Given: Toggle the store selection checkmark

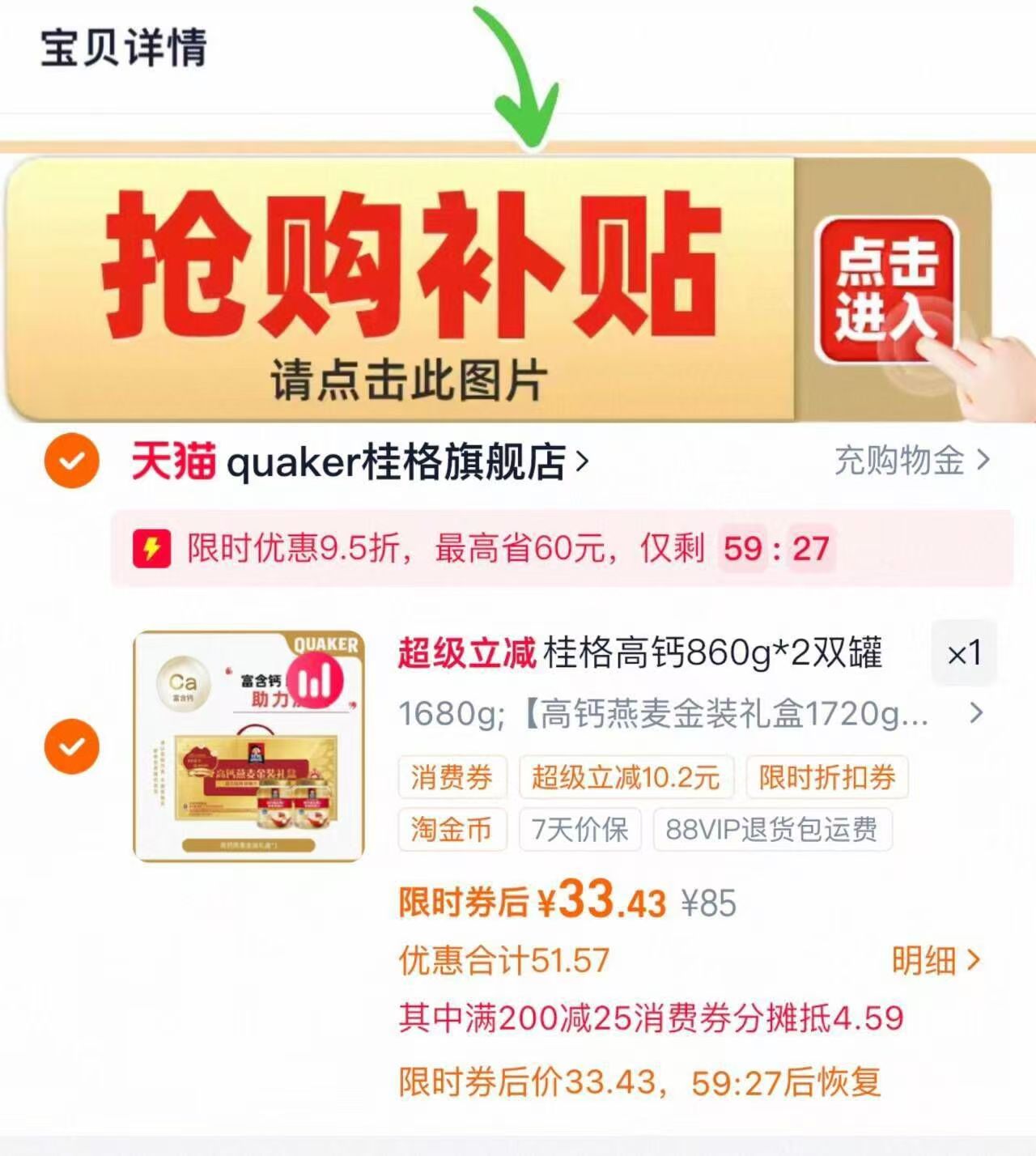Looking at the screenshot, I should coord(71,460).
